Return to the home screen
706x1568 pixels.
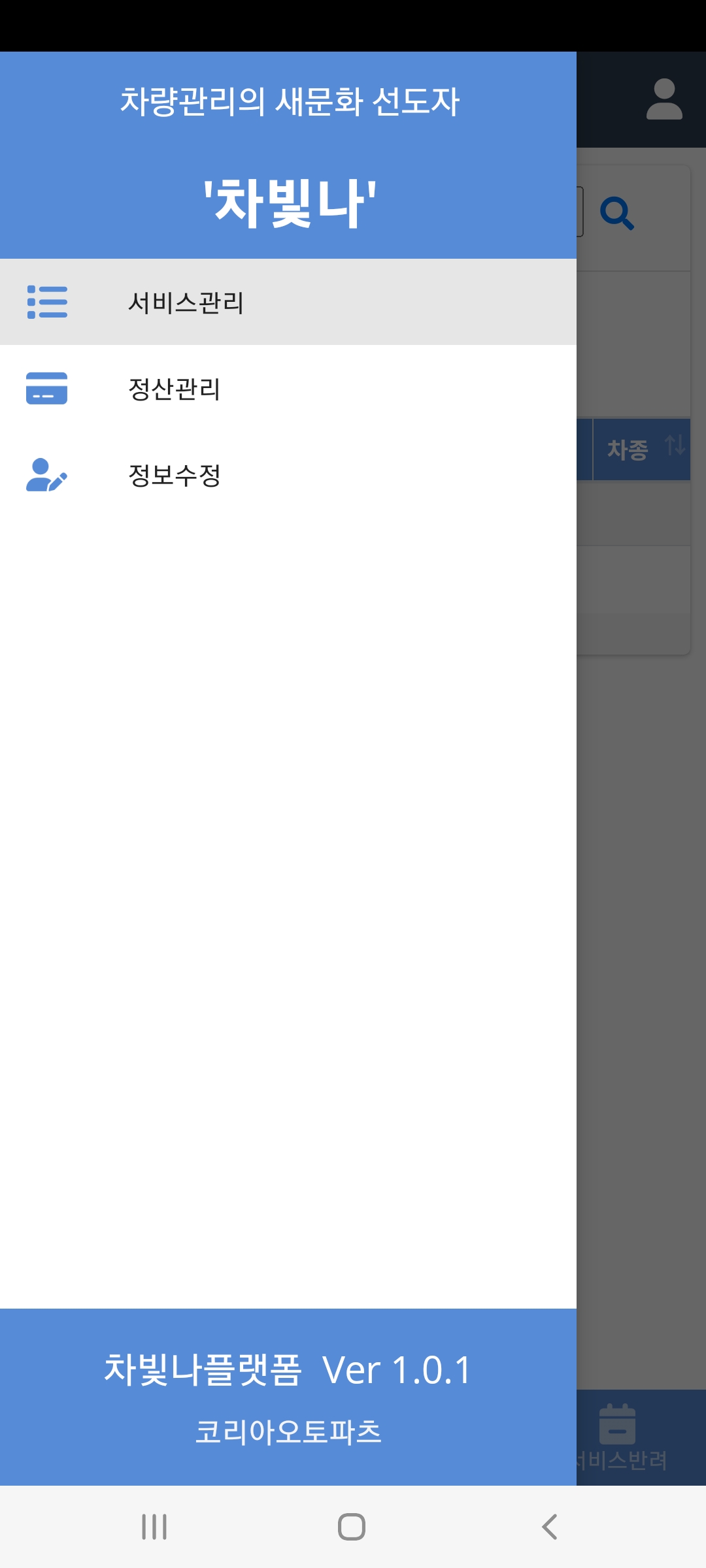coord(352,1527)
